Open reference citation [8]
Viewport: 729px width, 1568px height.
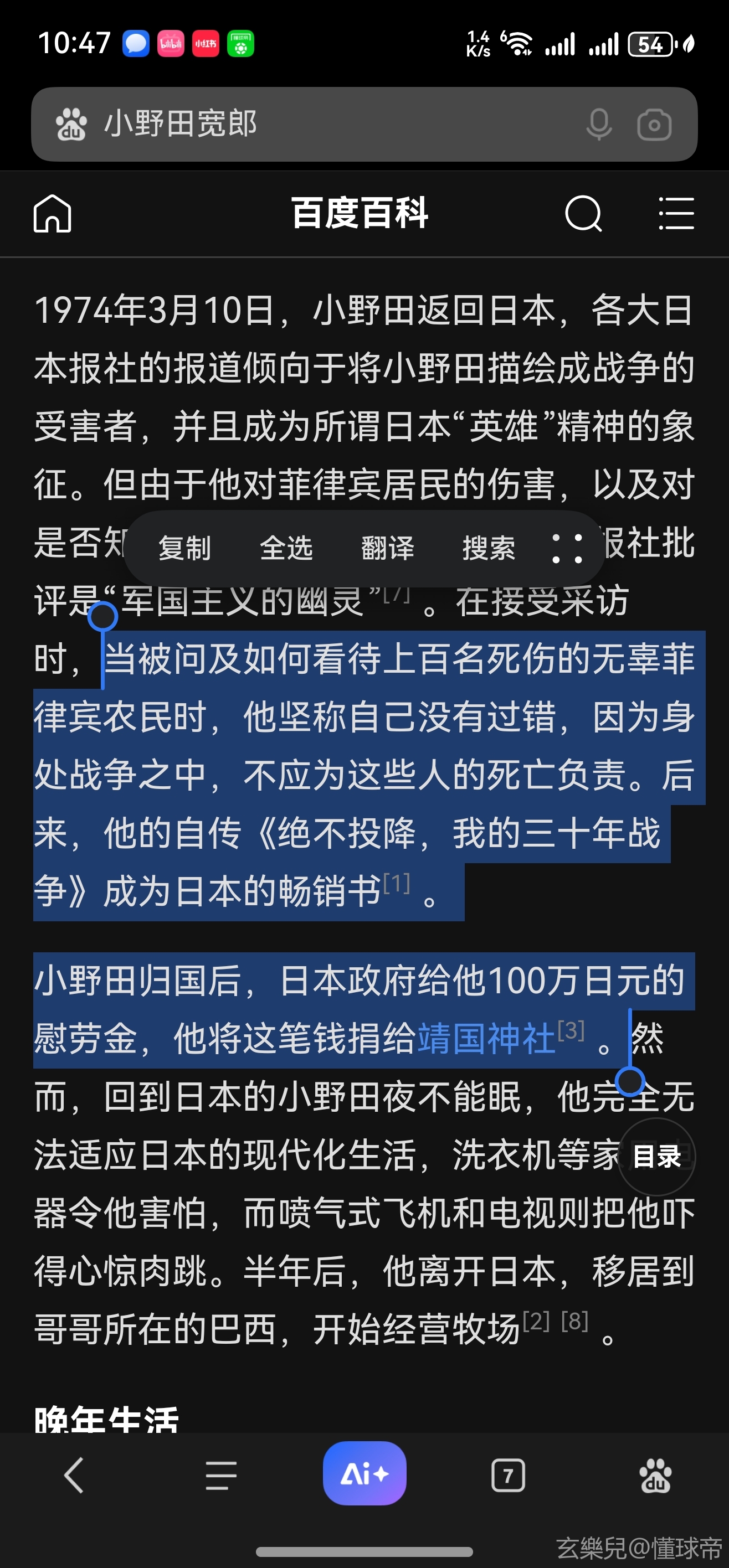[574, 1322]
